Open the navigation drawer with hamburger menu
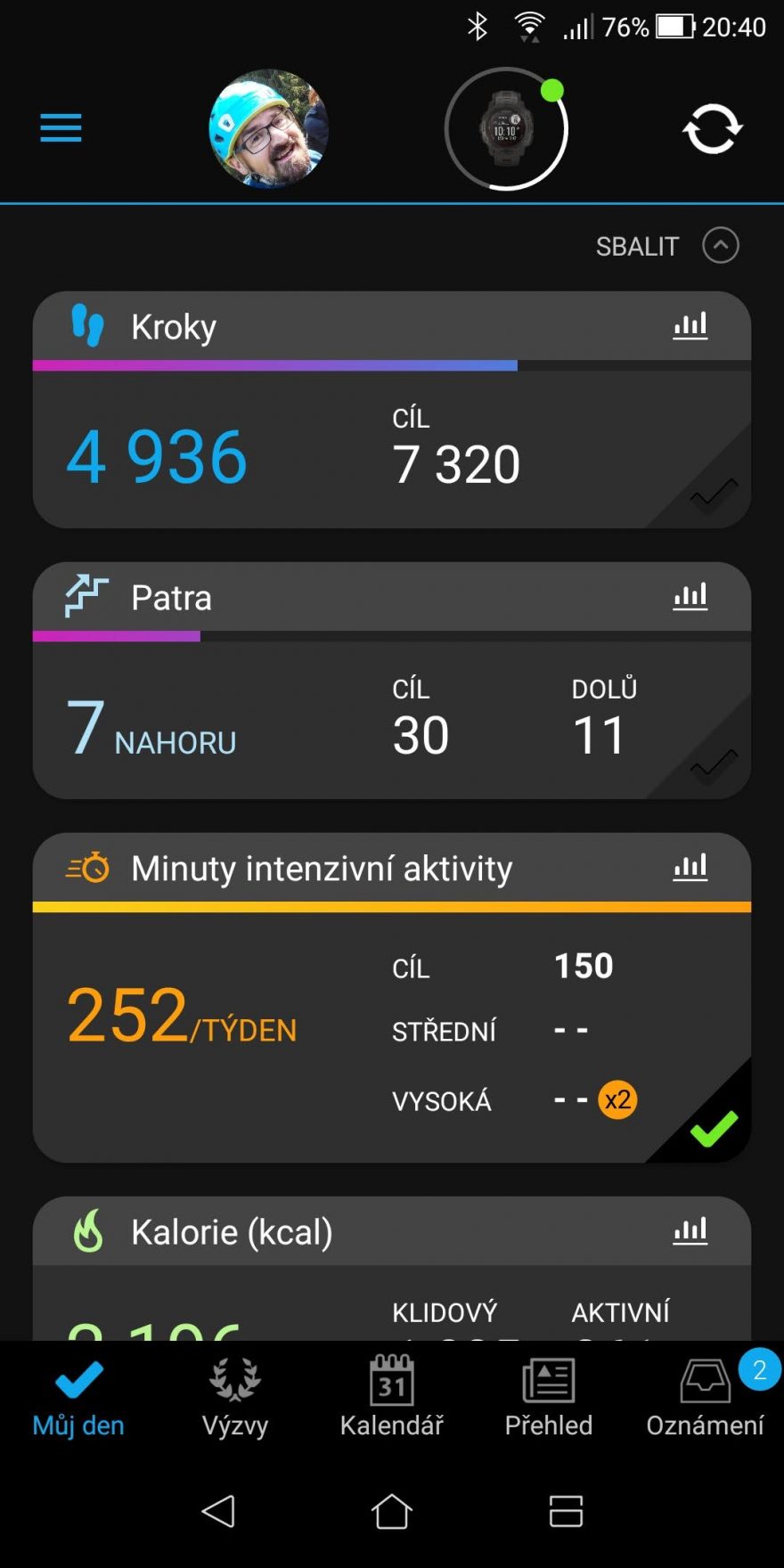The image size is (784, 1568). [x=60, y=128]
